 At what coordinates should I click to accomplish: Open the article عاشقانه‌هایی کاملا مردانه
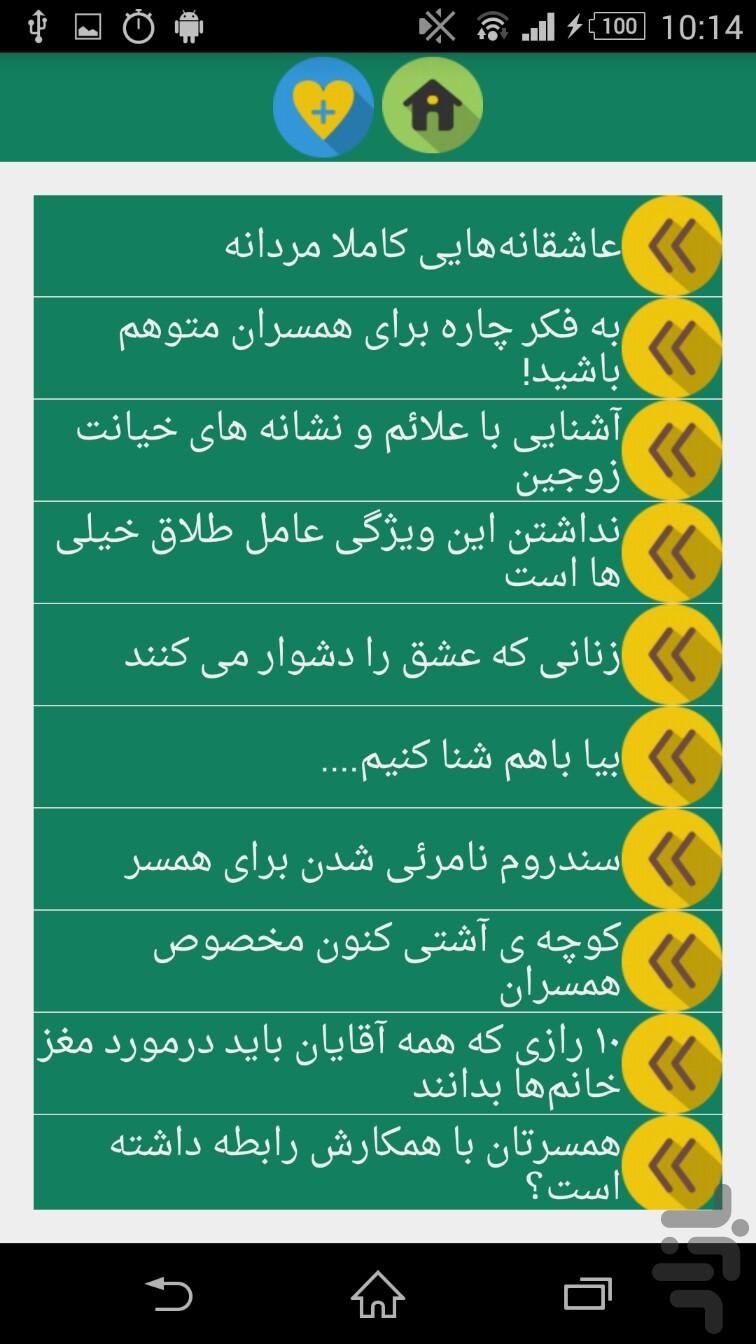(x=378, y=246)
